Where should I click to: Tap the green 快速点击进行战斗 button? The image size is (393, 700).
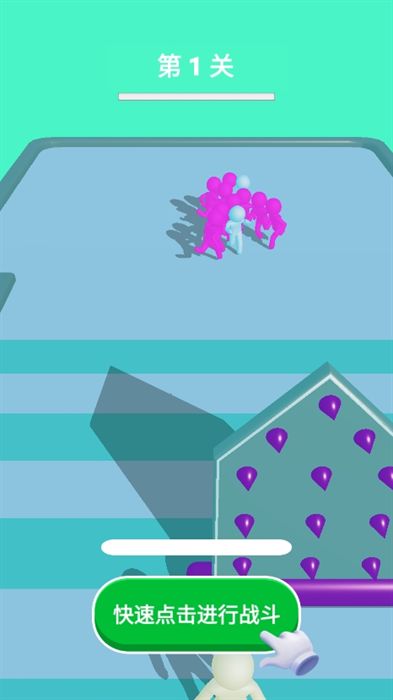point(196,615)
